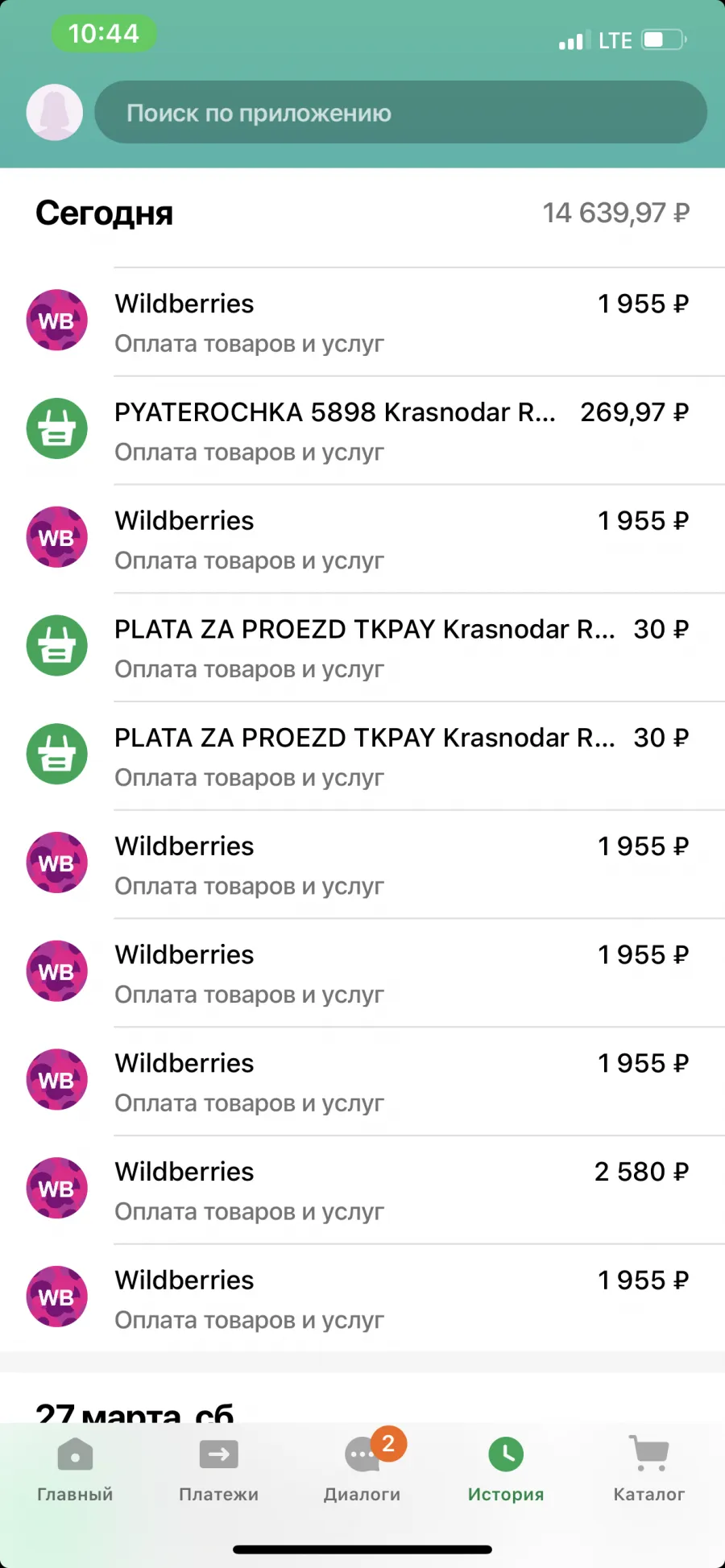Switch to the Главный tab
The image size is (725, 1568).
[x=75, y=1470]
